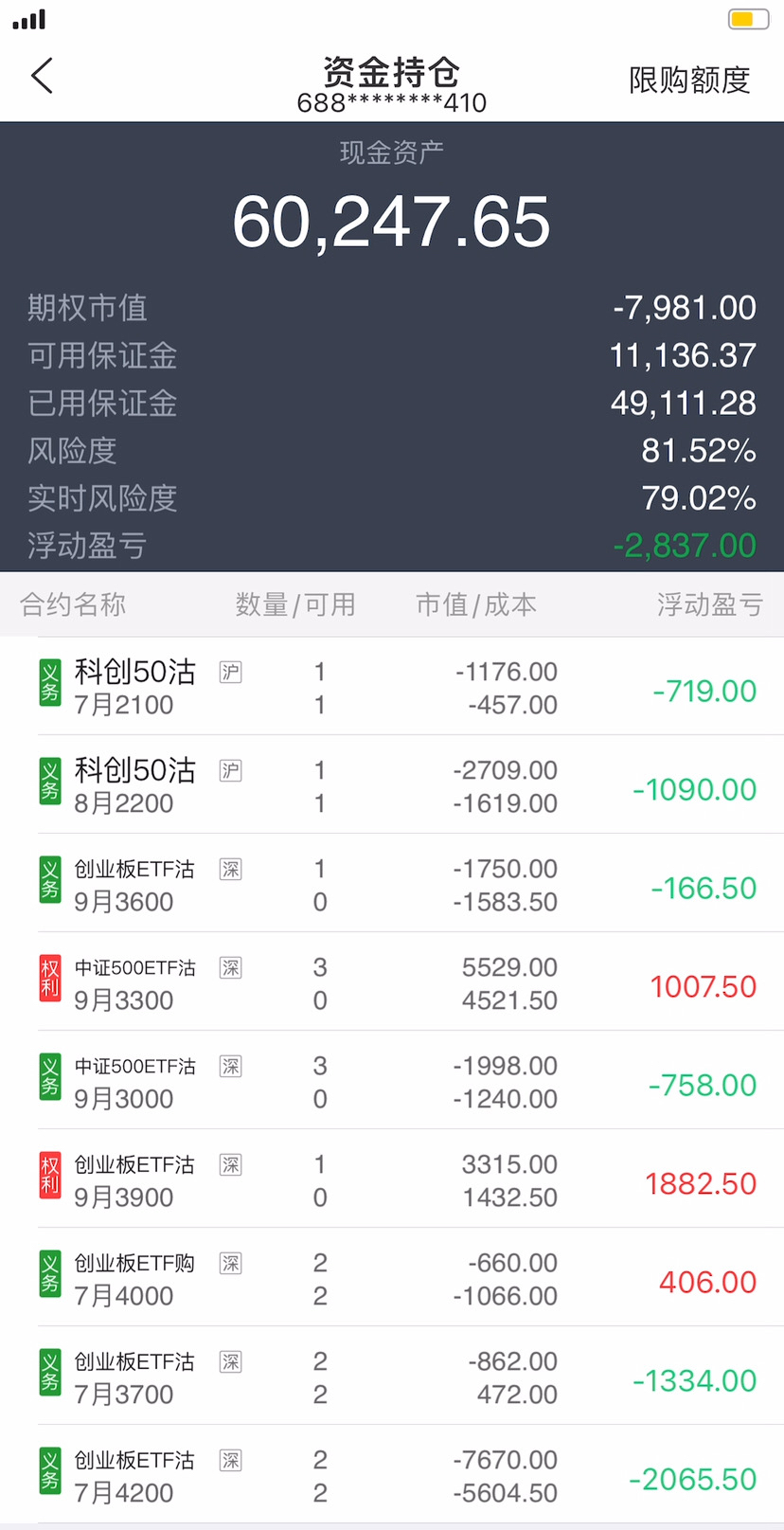
Task: Open the 创业板ETF购 7月4000 position
Action: [392, 1277]
